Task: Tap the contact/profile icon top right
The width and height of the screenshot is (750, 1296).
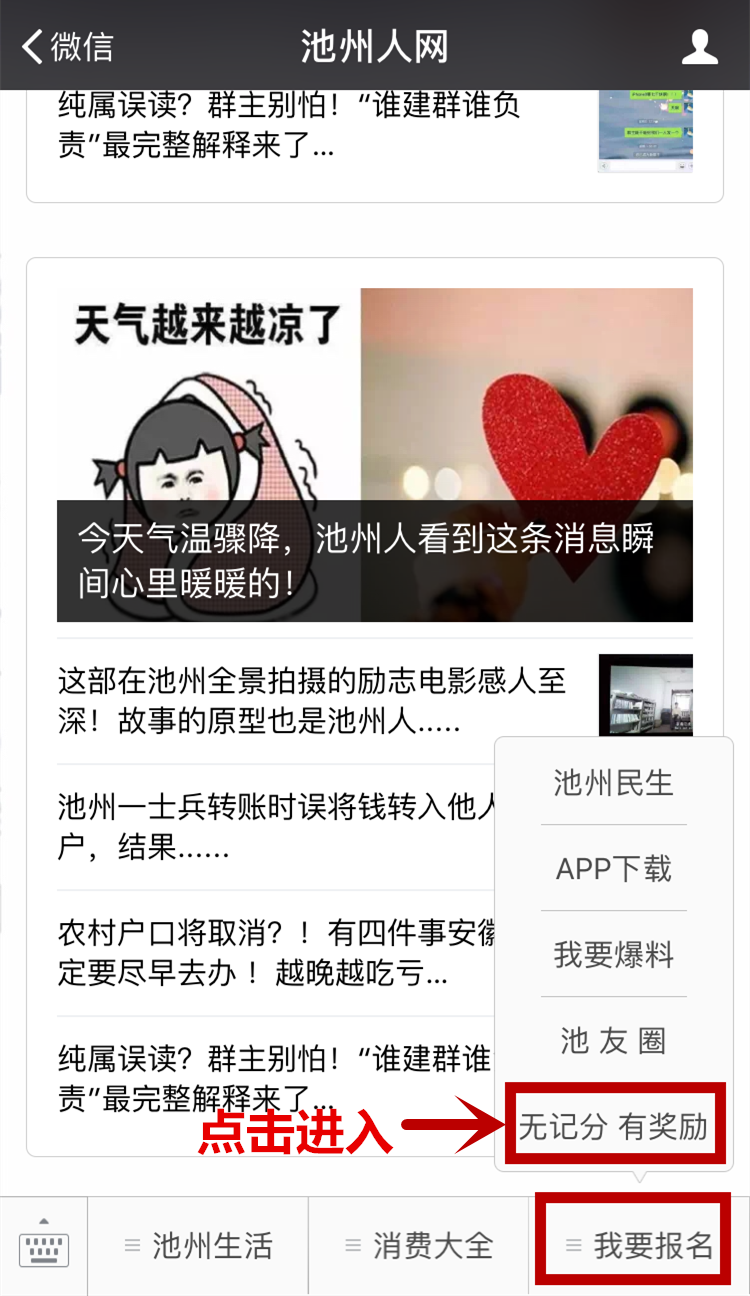Action: 699,44
